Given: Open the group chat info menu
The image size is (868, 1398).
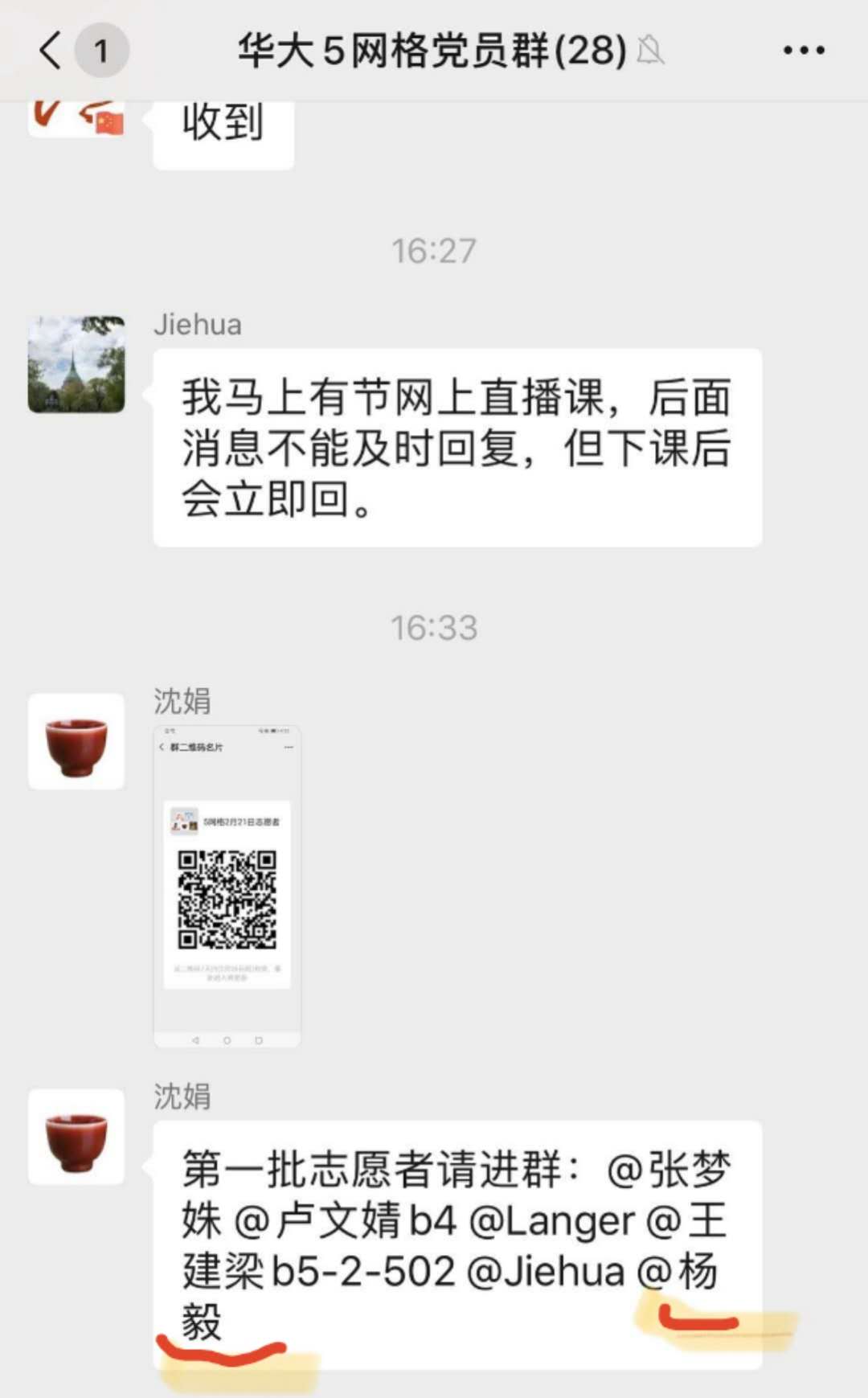Looking at the screenshot, I should click(x=803, y=51).
